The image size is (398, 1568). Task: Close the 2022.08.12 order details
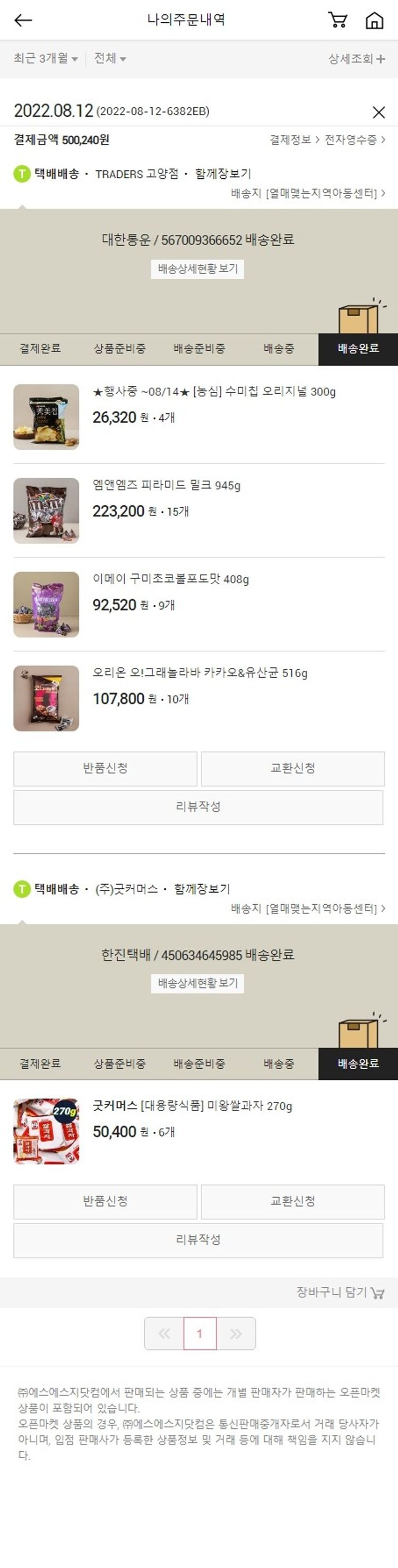pos(378,112)
